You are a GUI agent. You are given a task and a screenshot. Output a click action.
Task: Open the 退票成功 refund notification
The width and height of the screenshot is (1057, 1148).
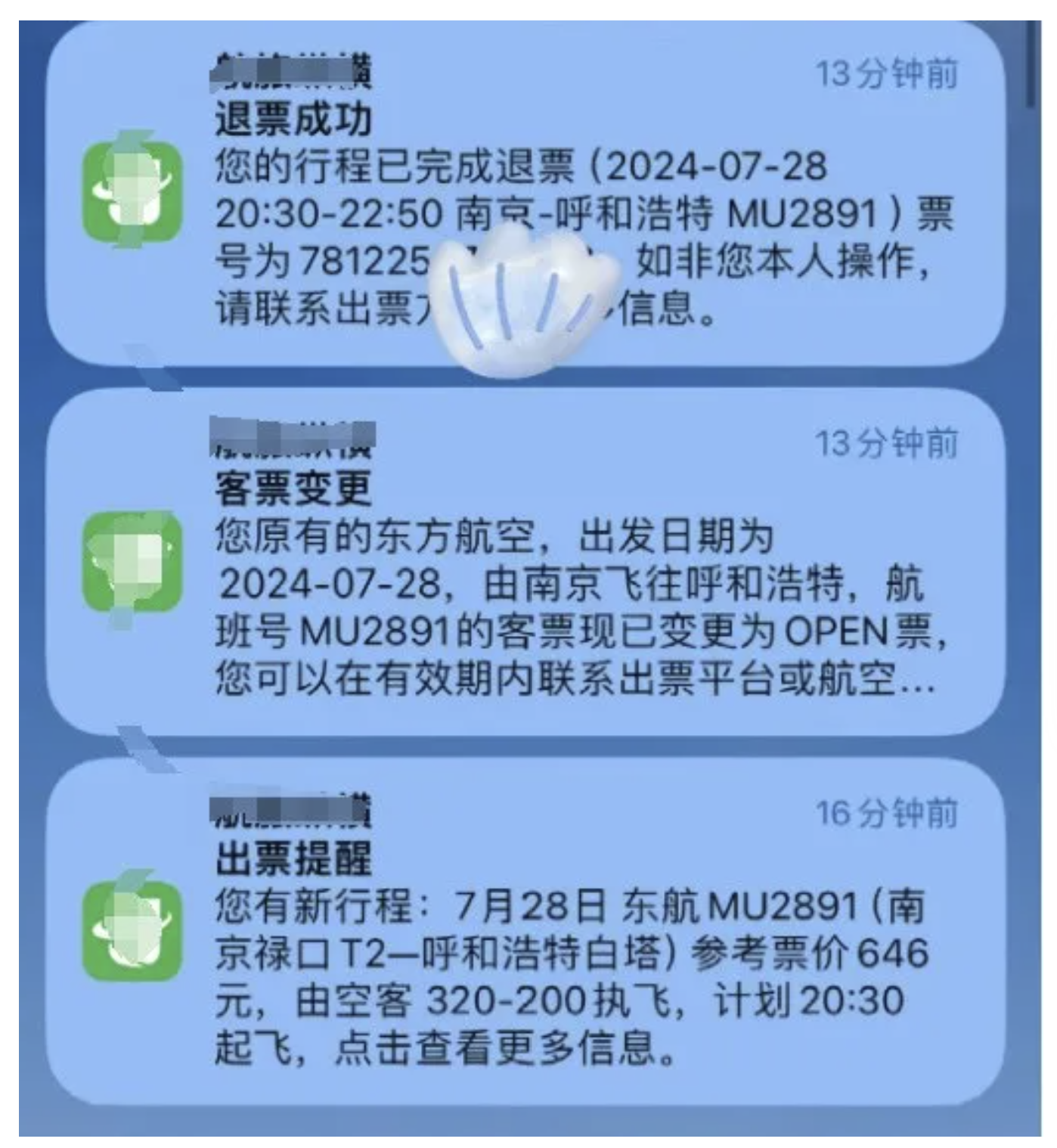pos(526,195)
